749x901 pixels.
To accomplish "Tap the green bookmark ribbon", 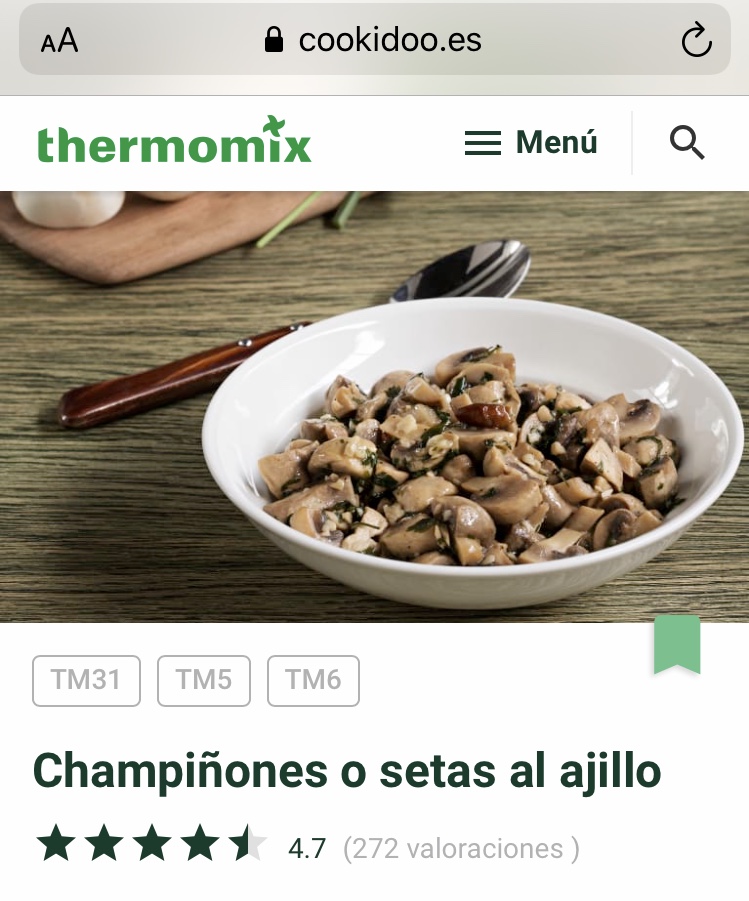I will 677,645.
